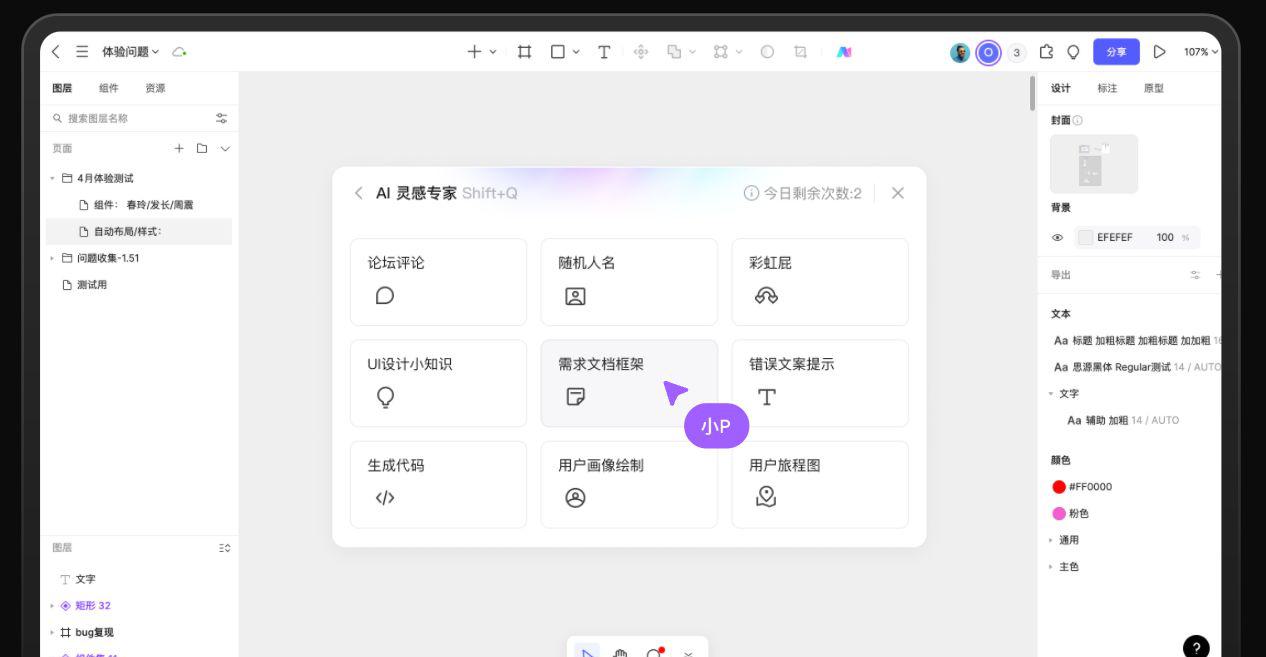Open the 标注 tab in the right panel

coord(1107,88)
